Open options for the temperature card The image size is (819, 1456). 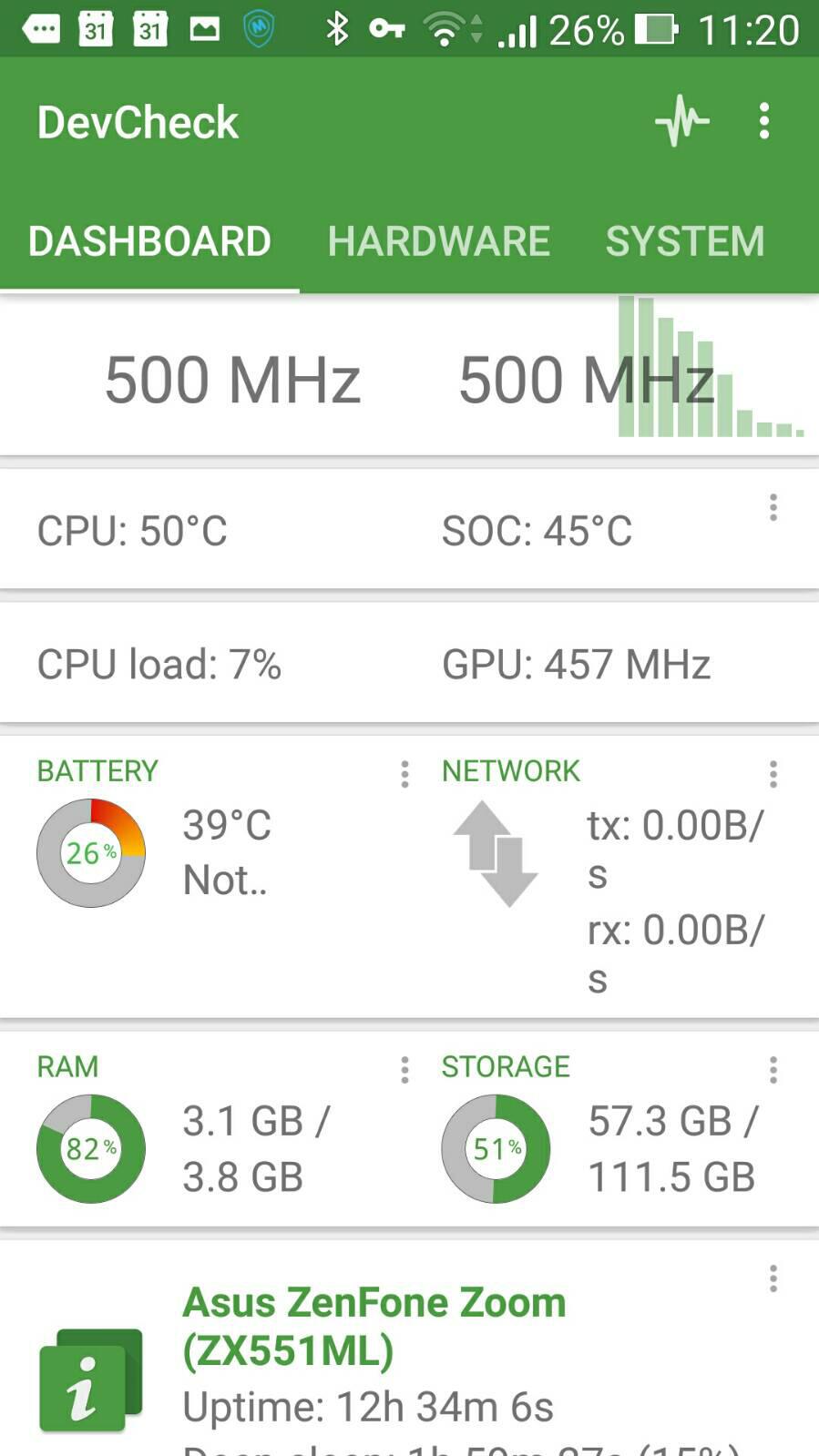click(773, 507)
